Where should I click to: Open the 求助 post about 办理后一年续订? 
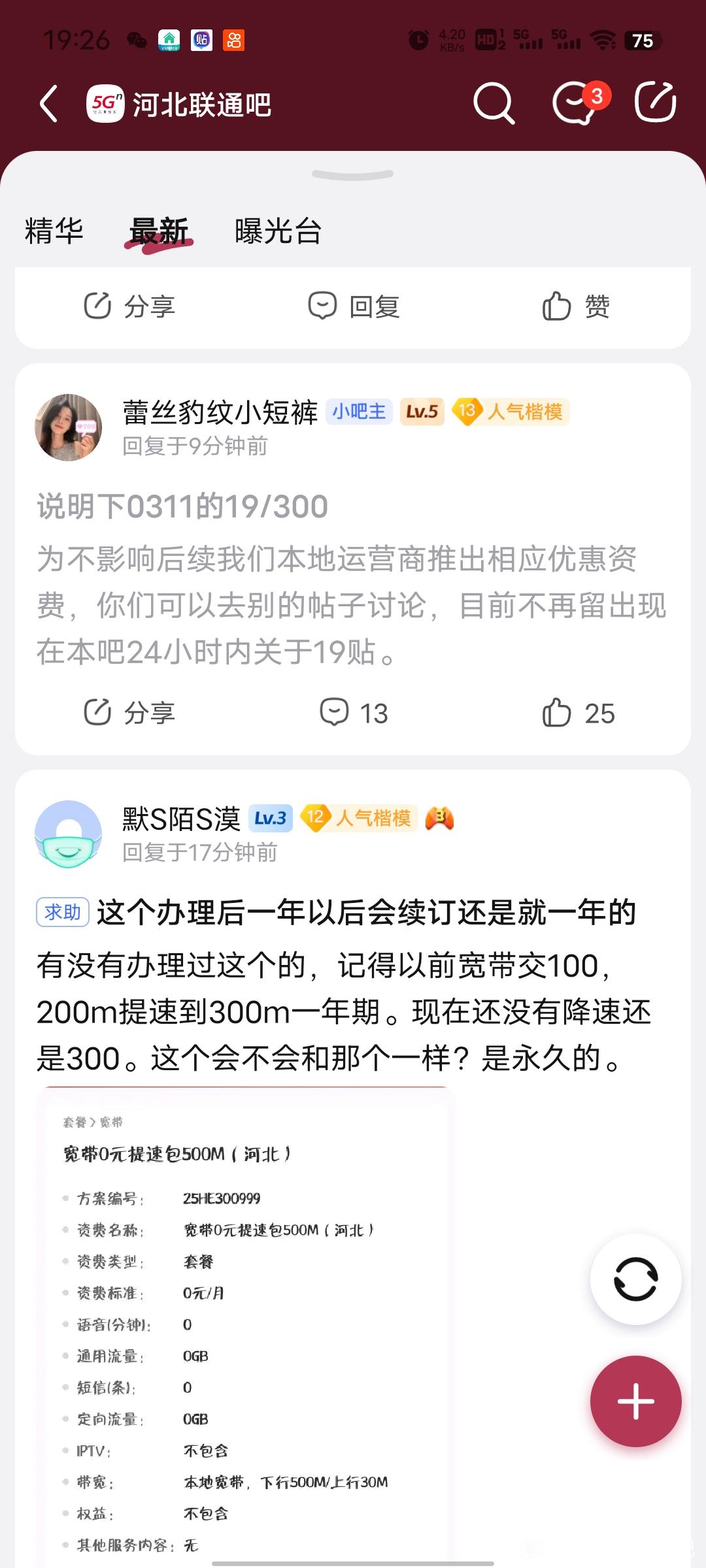(x=366, y=913)
